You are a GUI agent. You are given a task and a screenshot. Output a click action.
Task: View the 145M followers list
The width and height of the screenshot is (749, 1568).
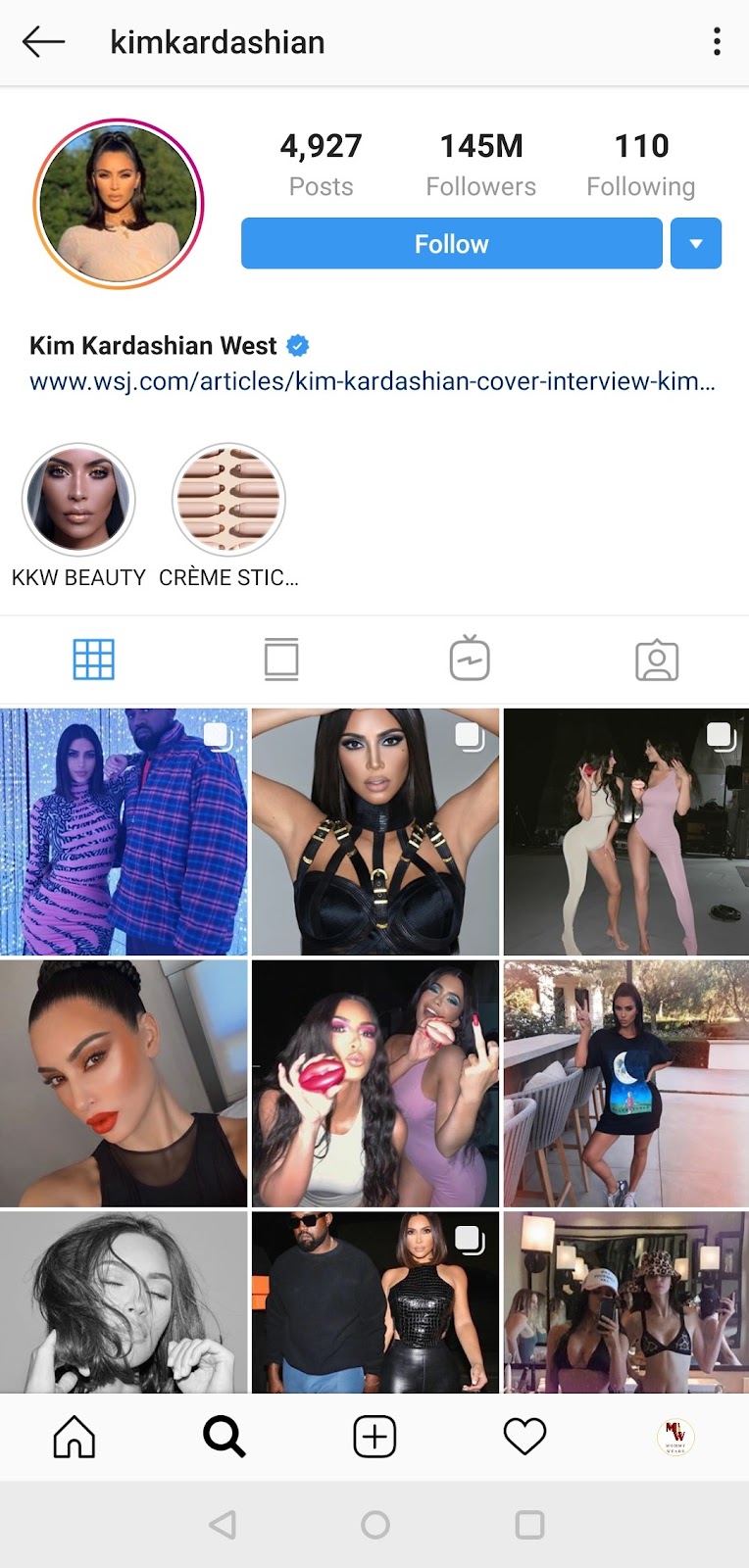tap(480, 165)
